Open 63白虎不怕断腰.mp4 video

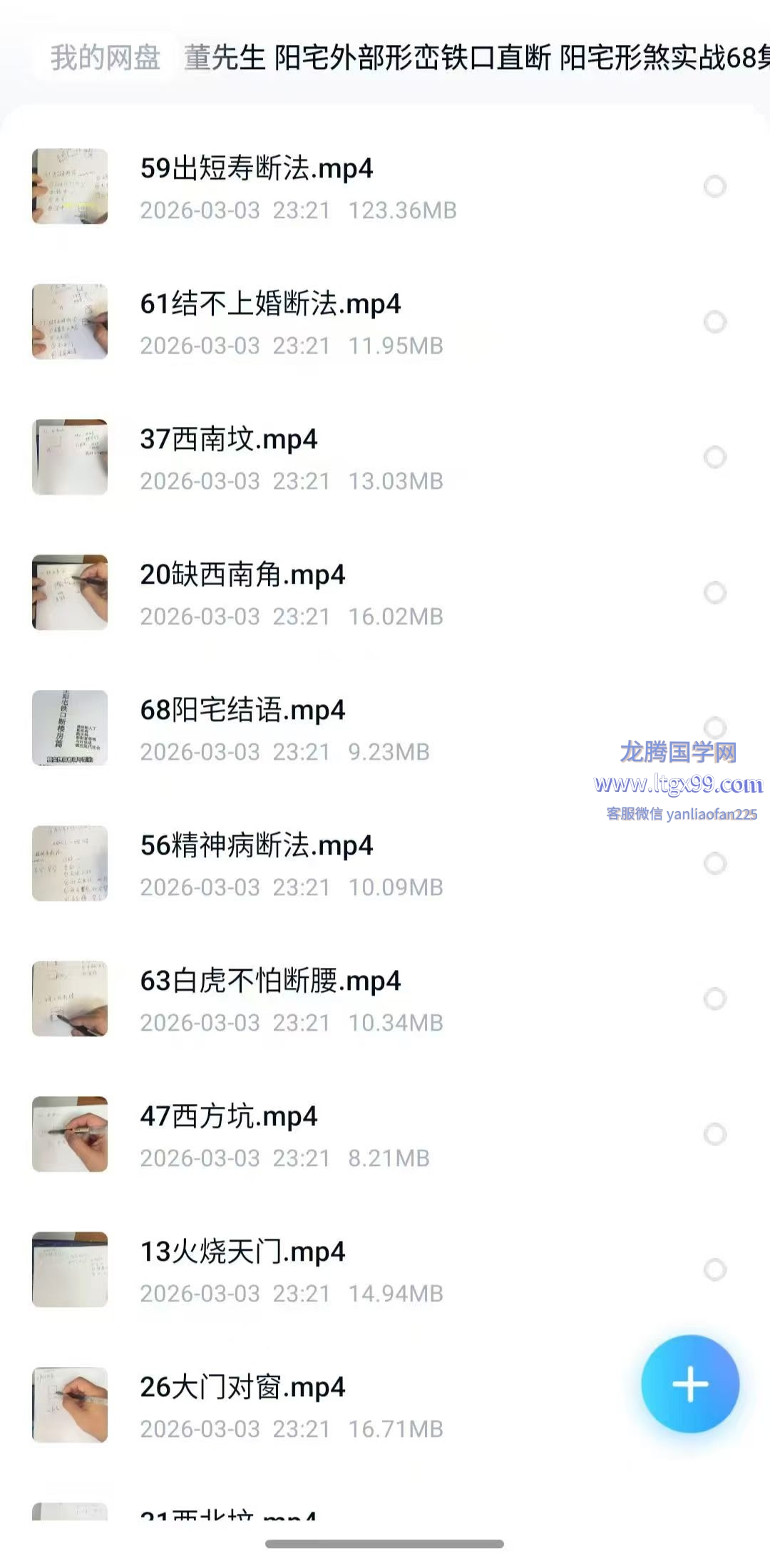(270, 981)
